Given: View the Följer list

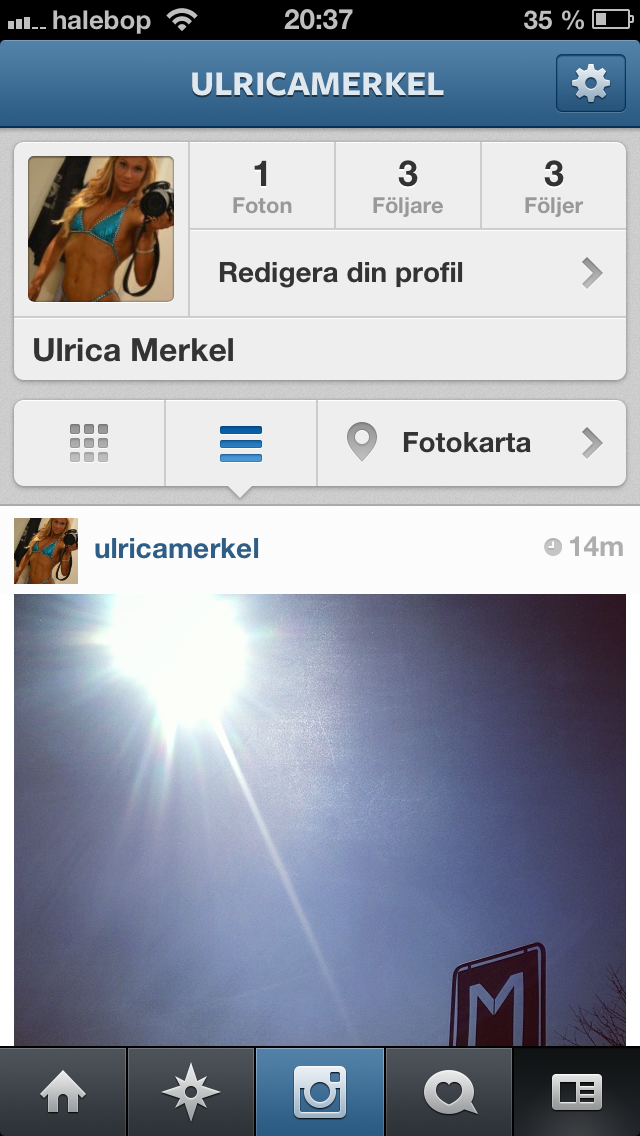Looking at the screenshot, I should click(554, 186).
